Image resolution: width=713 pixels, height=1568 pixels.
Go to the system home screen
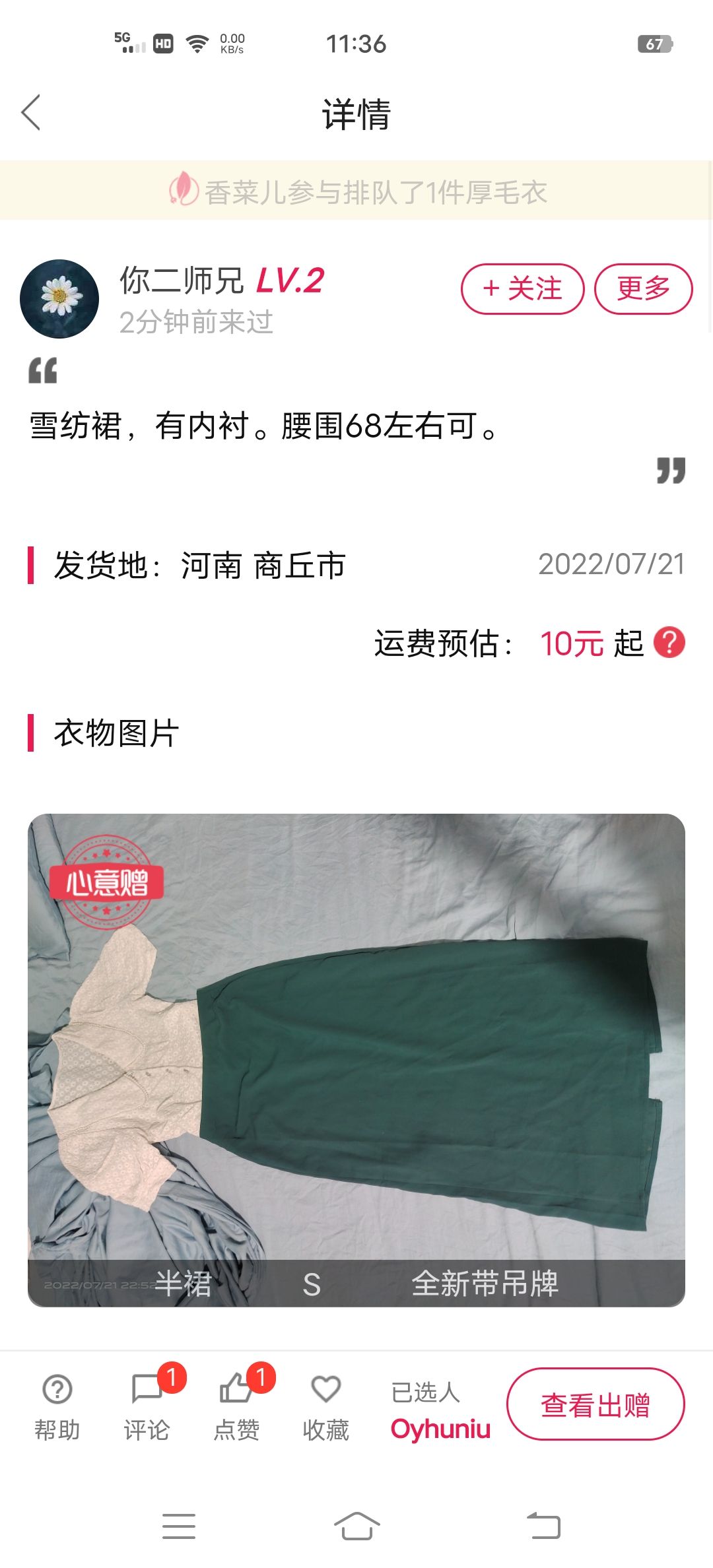click(356, 1526)
